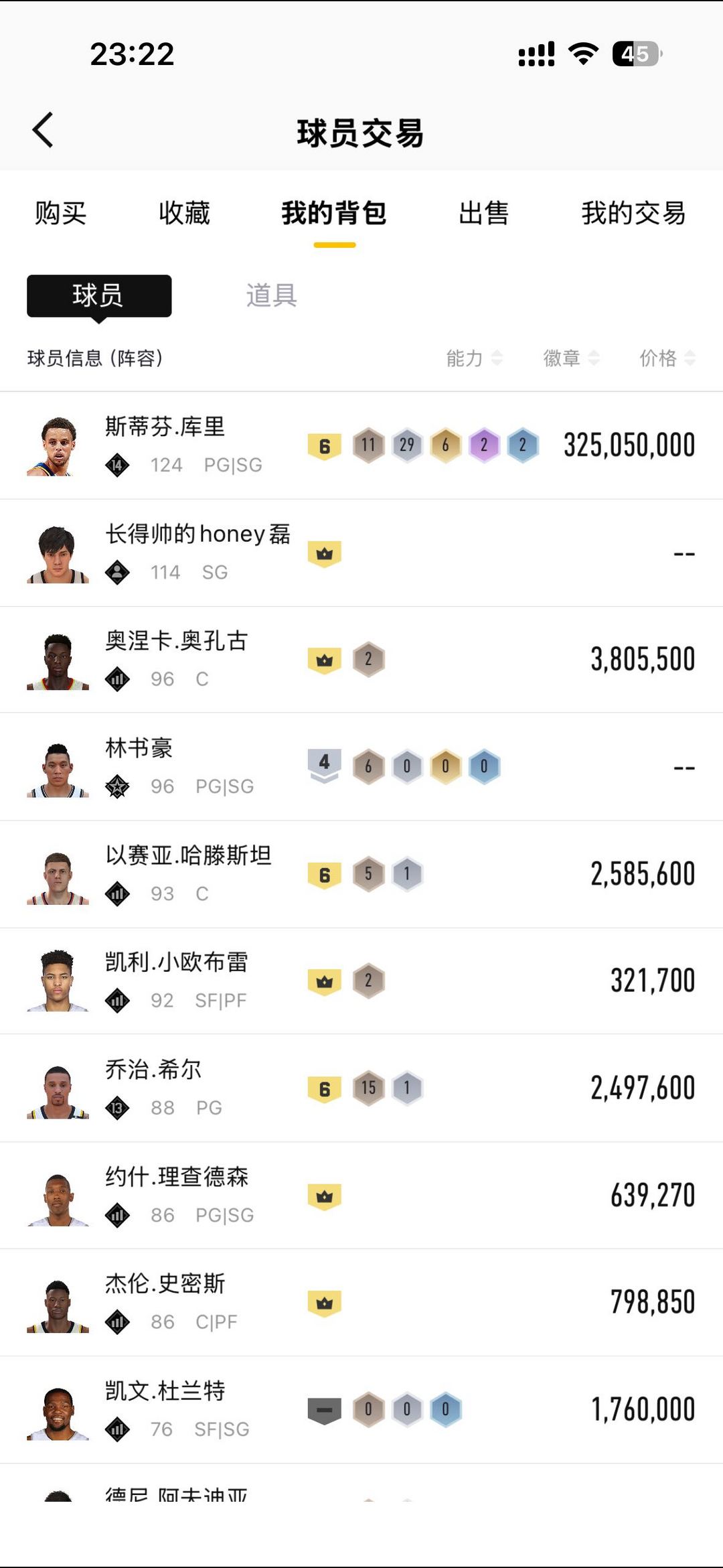Open player 乔治.希尔

click(153, 1088)
